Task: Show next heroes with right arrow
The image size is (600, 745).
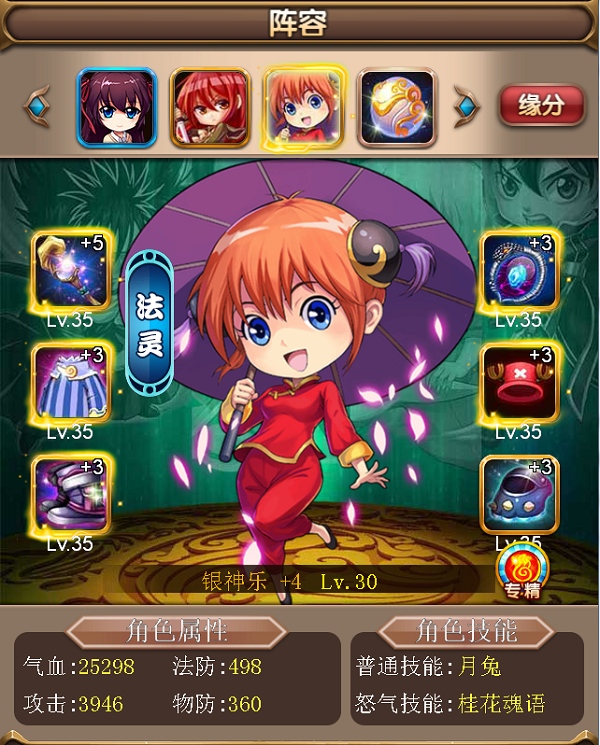Action: click(466, 105)
